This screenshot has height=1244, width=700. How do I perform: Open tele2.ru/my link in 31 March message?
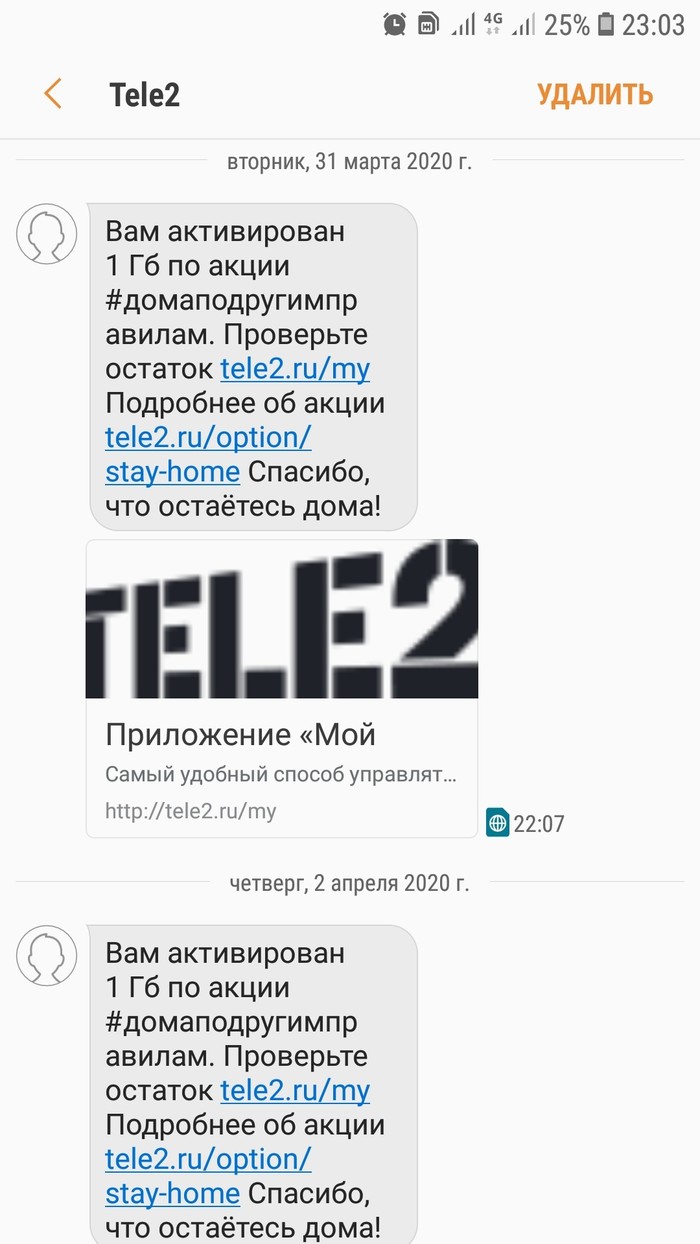click(x=295, y=369)
